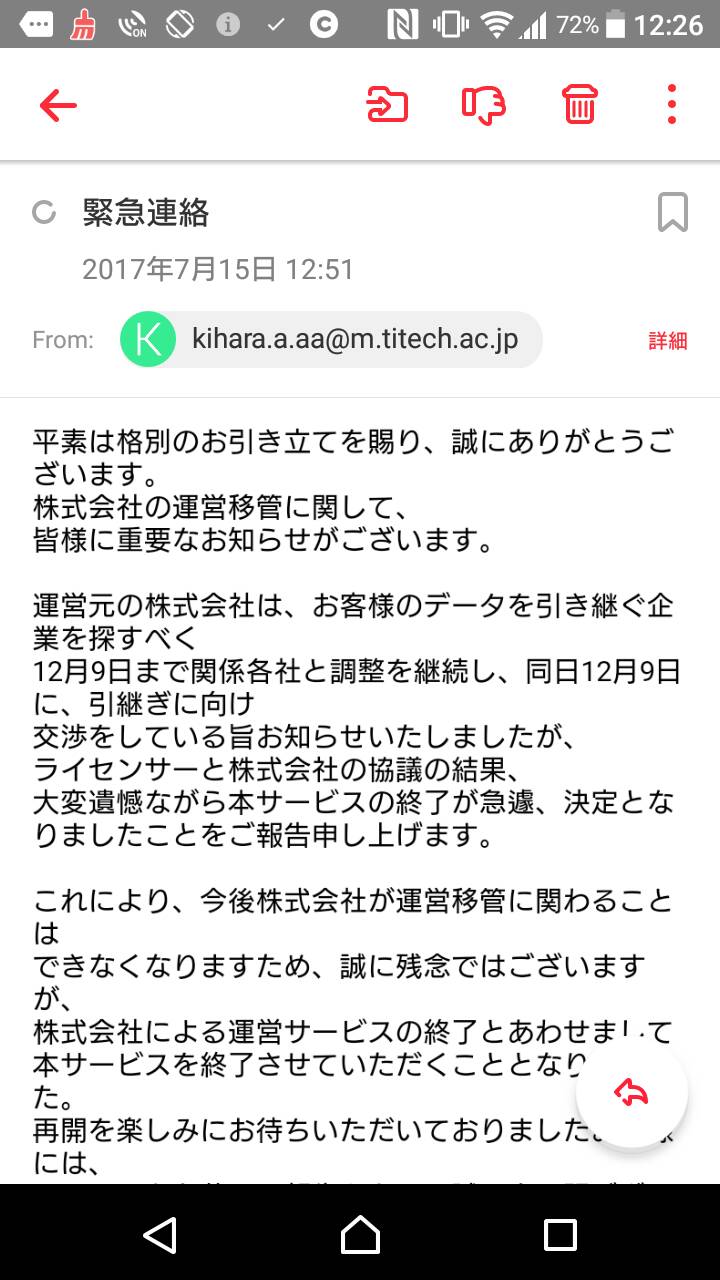The height and width of the screenshot is (1280, 720).
Task: Move this email to a folder
Action: [x=387, y=104]
